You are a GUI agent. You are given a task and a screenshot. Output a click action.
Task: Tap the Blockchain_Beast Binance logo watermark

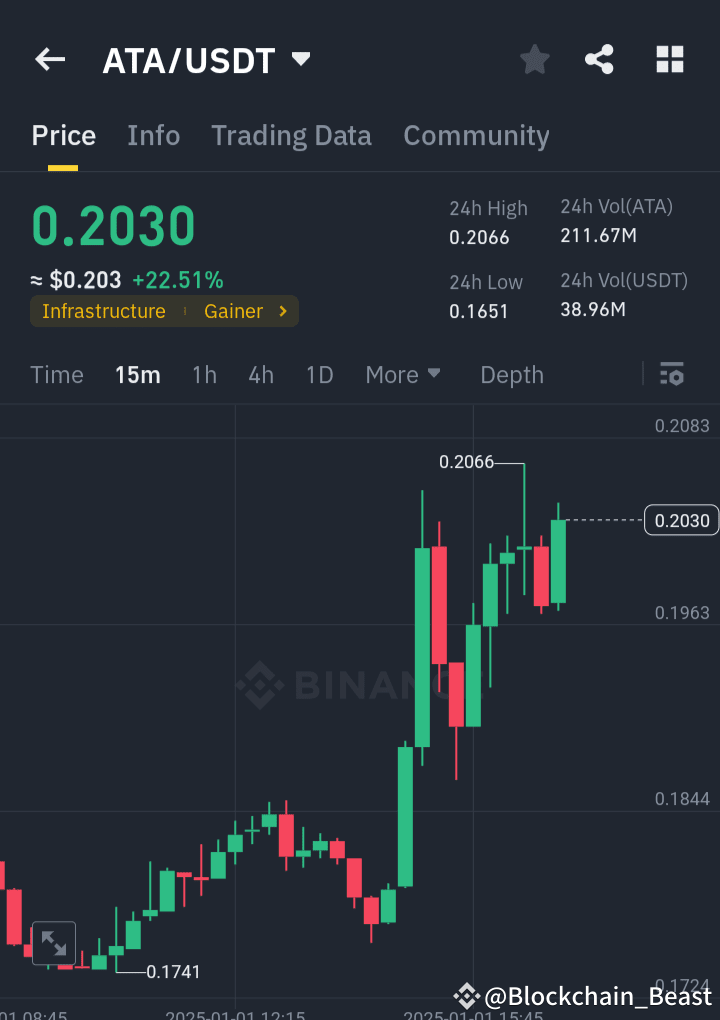[x=466, y=995]
